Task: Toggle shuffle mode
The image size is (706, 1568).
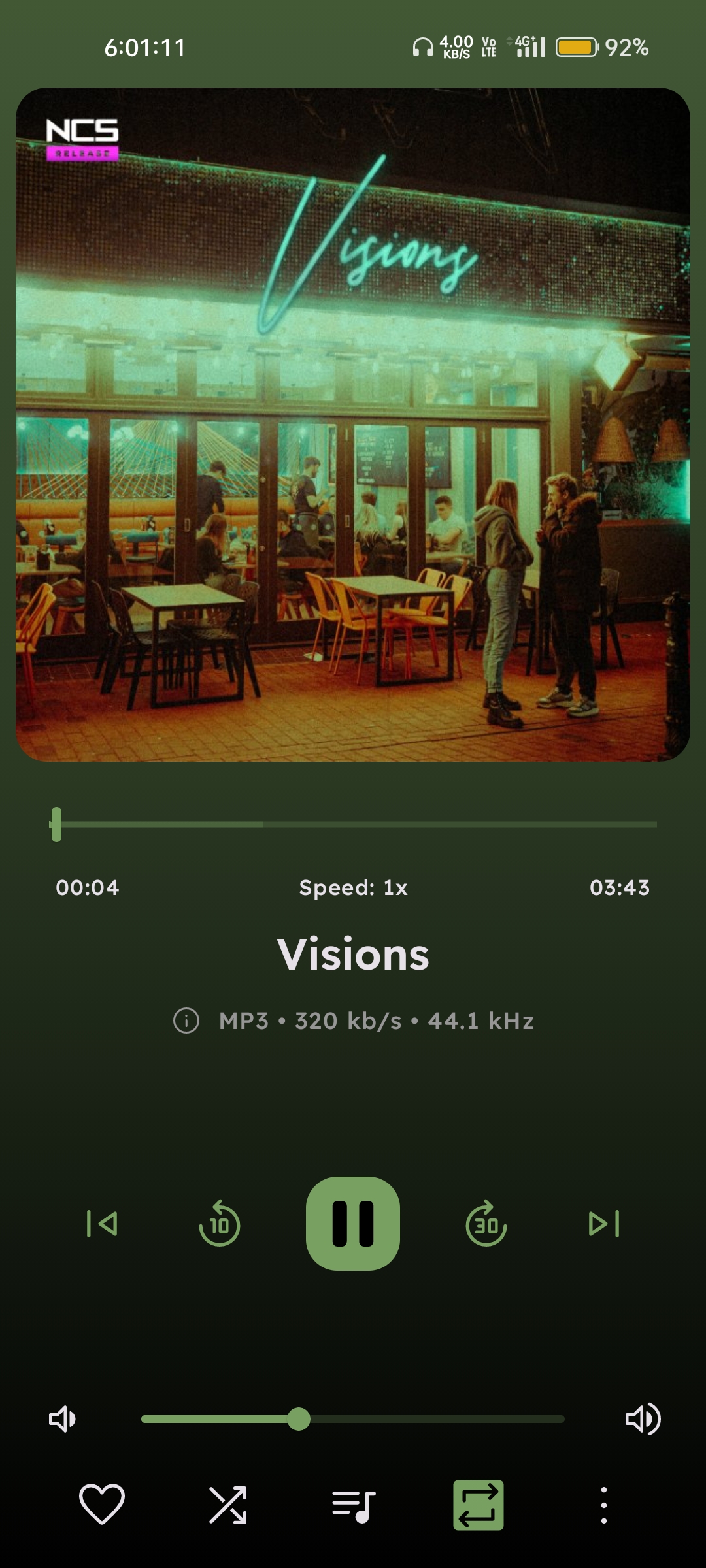Action: 227,1505
